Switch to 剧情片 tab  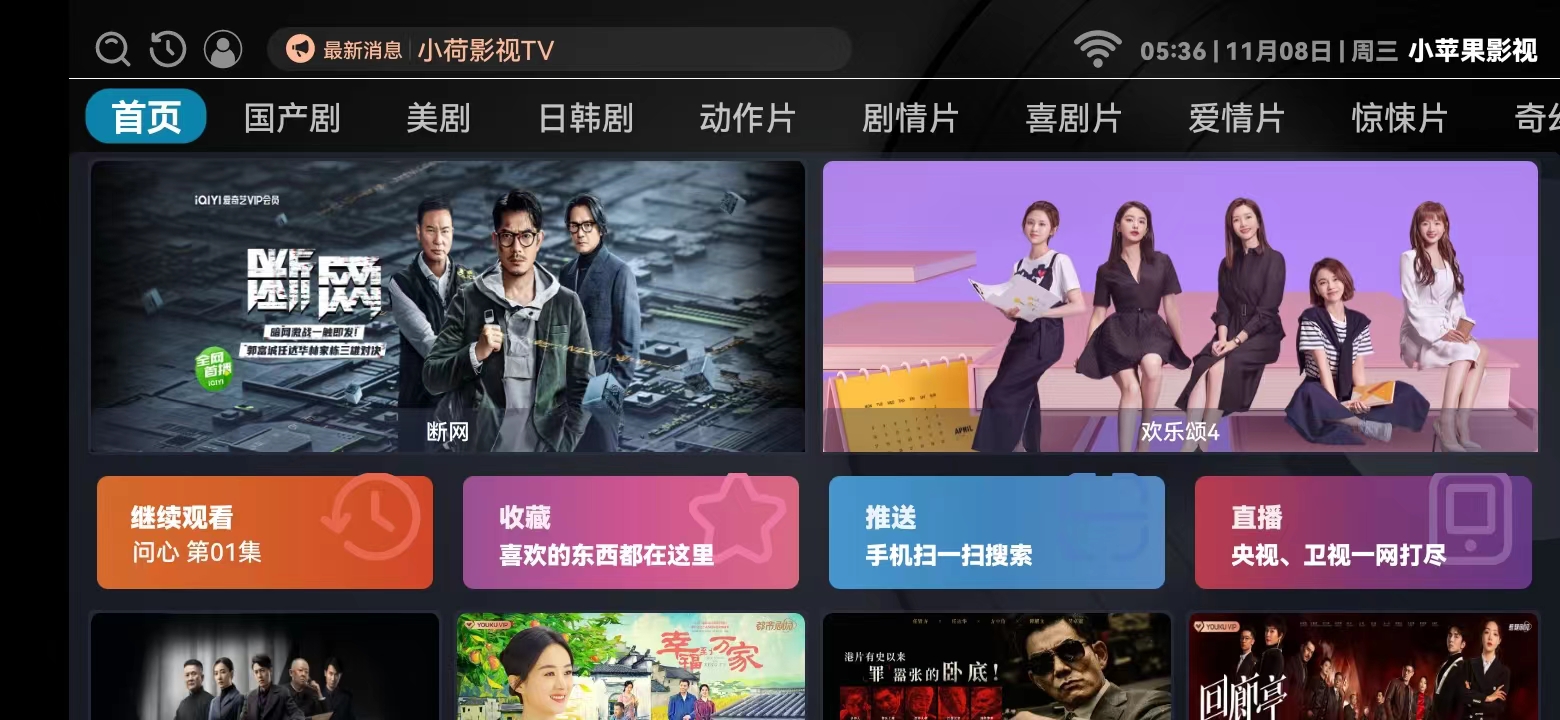click(x=910, y=118)
